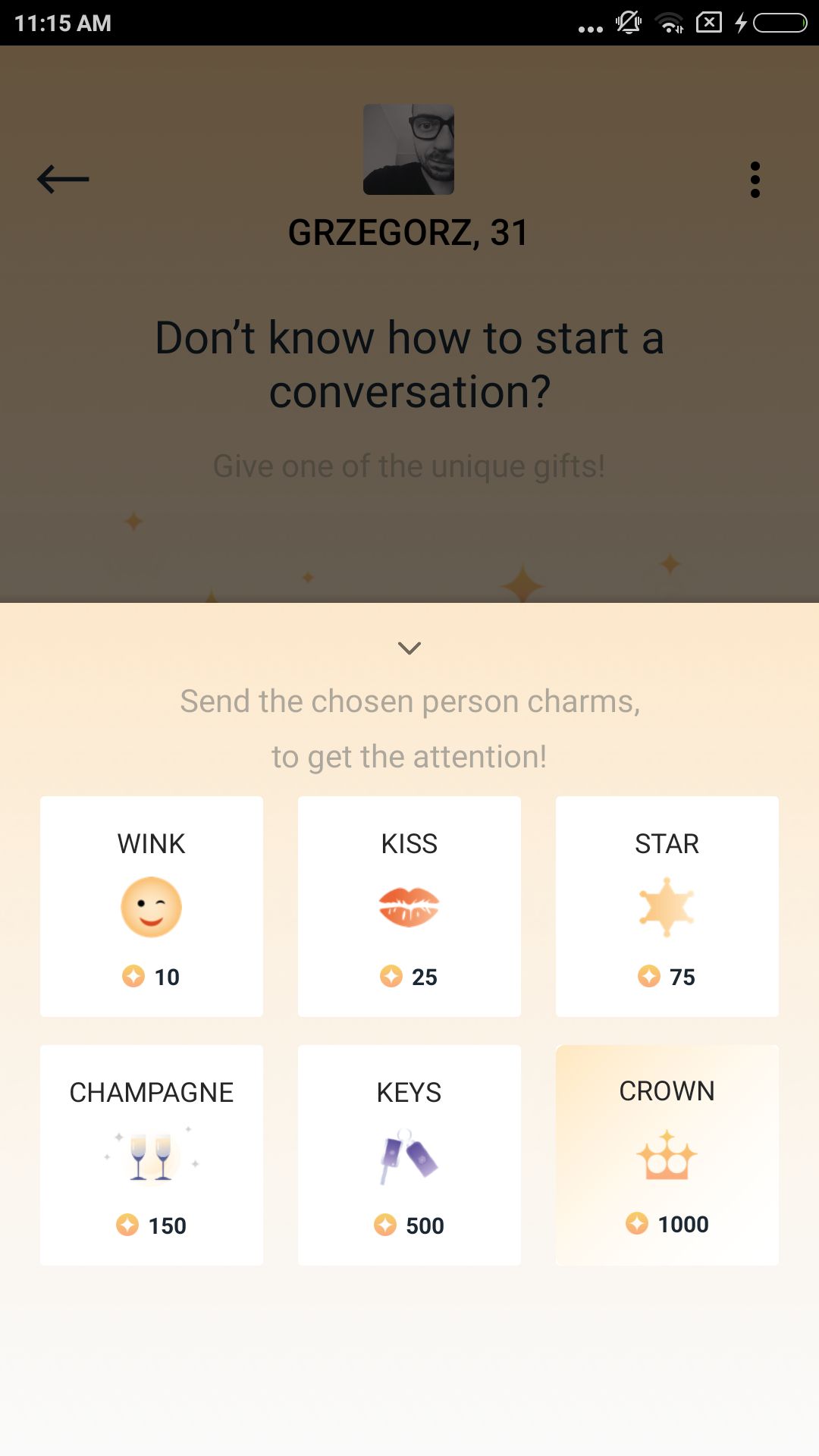
Task: Choose the Star charm for 75 coins
Action: click(x=667, y=906)
